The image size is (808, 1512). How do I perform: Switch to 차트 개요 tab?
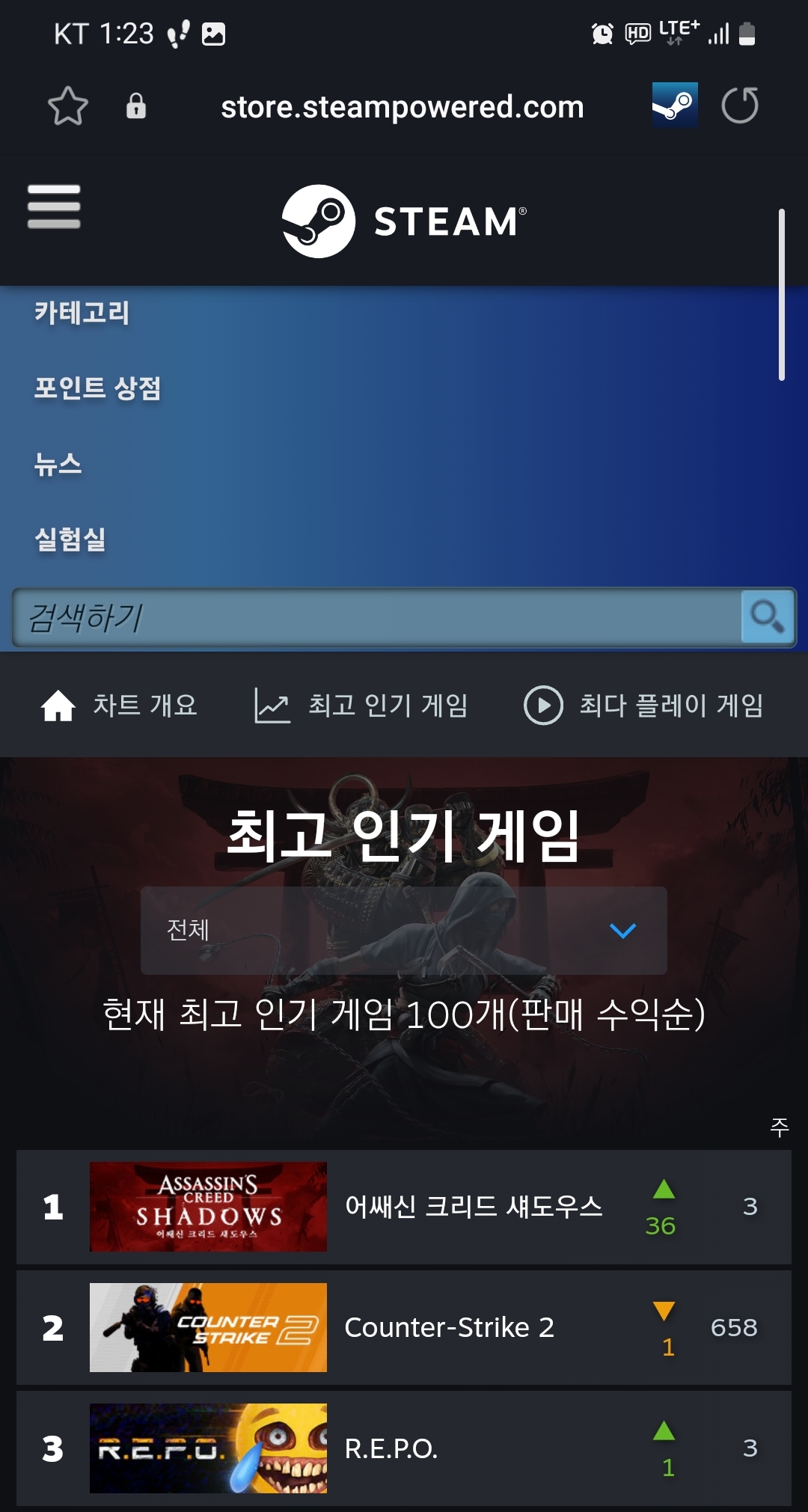tap(120, 705)
